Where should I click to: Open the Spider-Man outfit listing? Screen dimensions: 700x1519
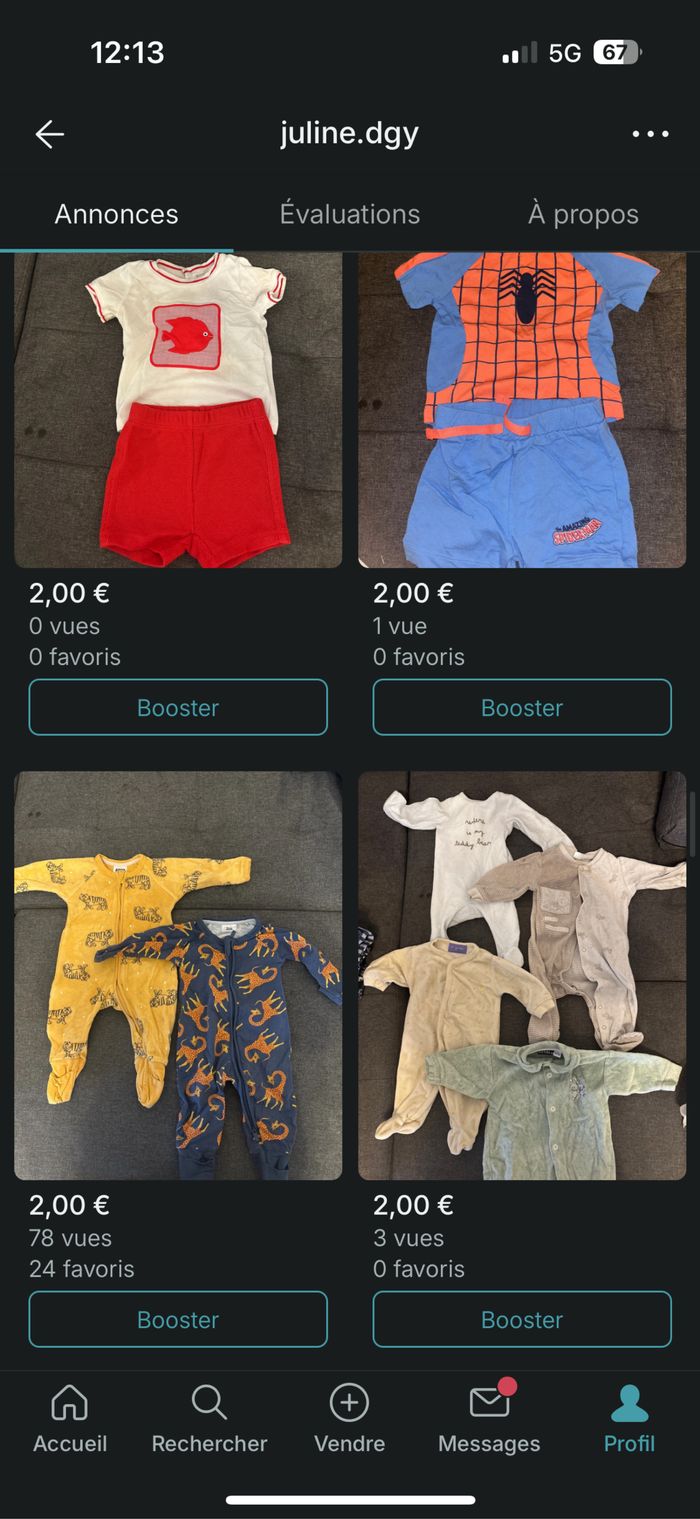tap(522, 410)
